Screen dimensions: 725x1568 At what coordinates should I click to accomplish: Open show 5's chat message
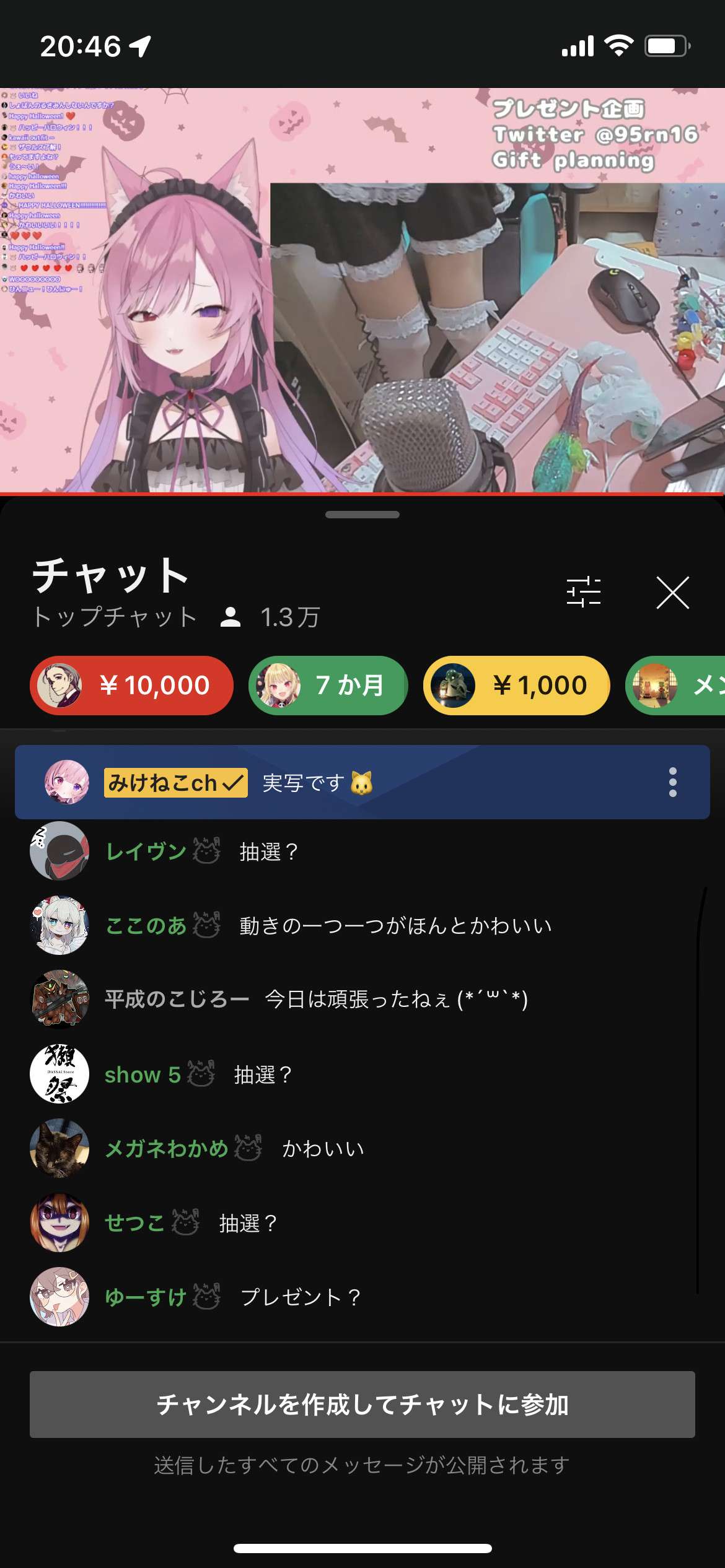pyautogui.click(x=262, y=1074)
